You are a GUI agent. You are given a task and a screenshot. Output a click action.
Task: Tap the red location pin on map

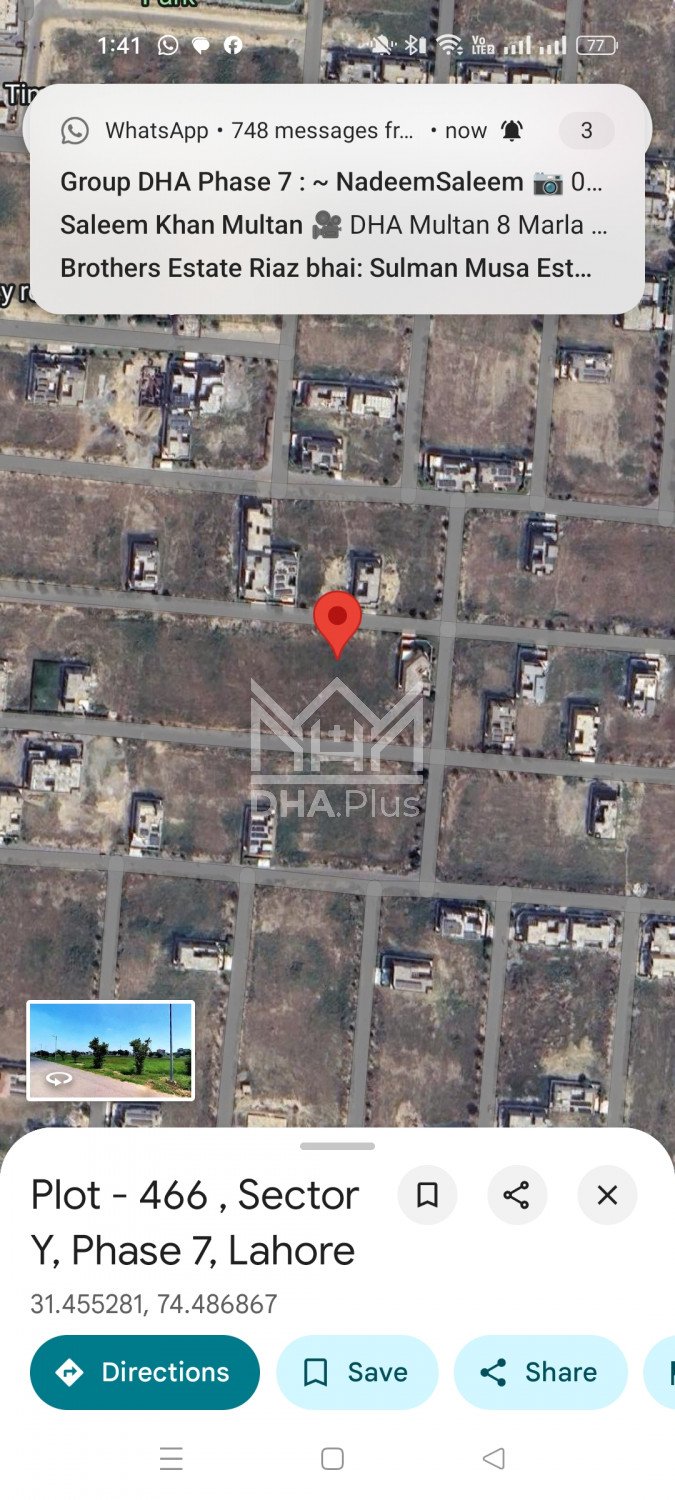click(x=337, y=620)
